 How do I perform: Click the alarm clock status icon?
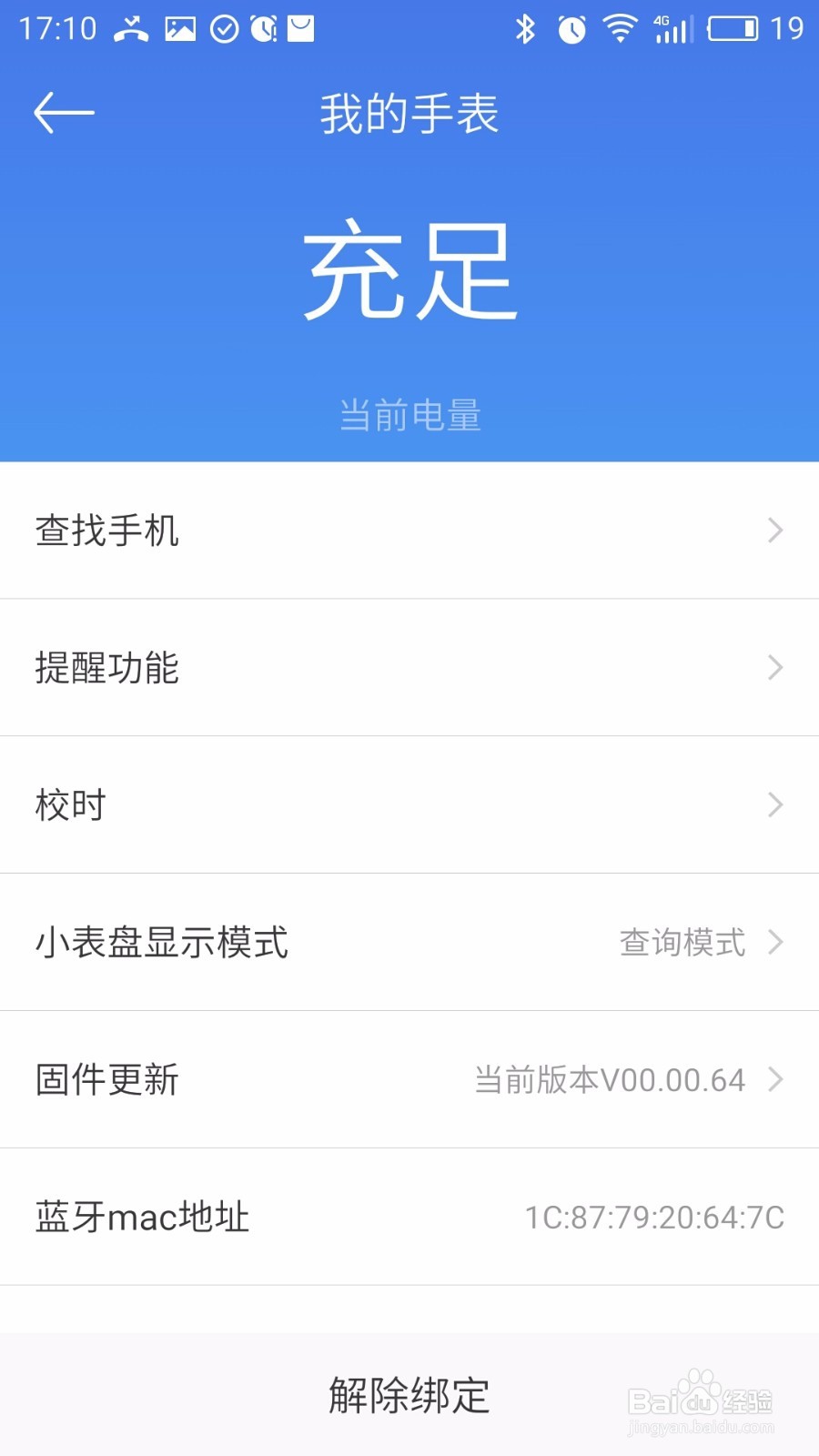point(573,27)
